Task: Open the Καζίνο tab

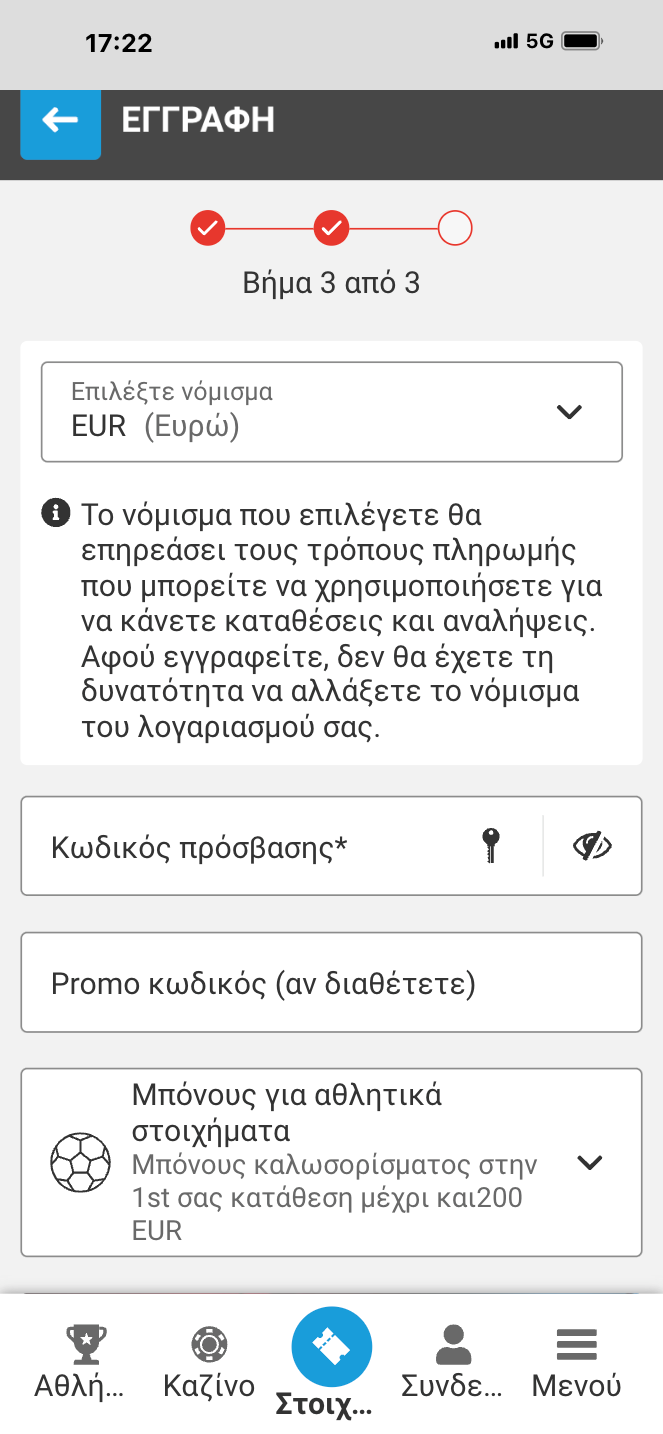Action: (x=208, y=1362)
